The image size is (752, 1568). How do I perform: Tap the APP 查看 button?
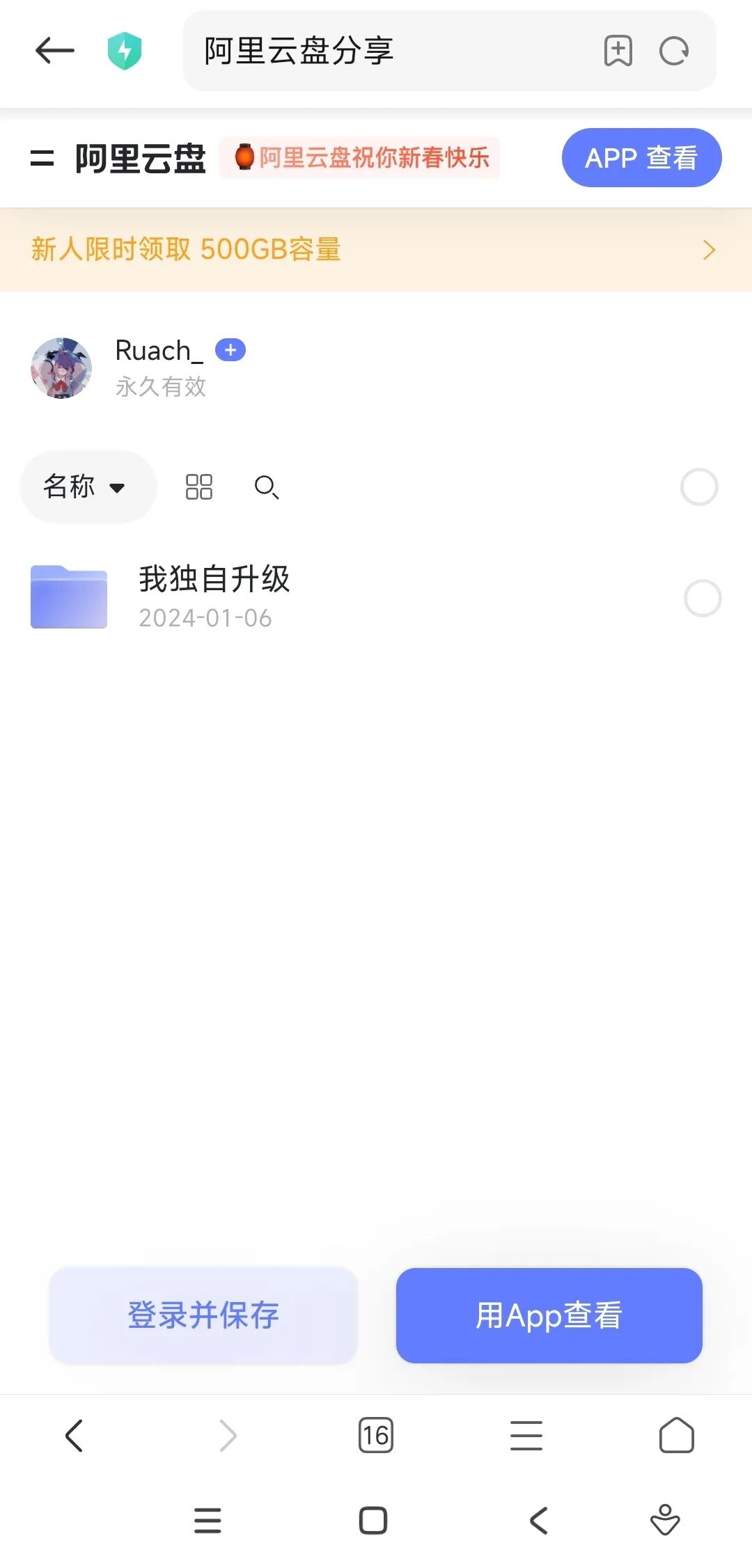click(641, 158)
